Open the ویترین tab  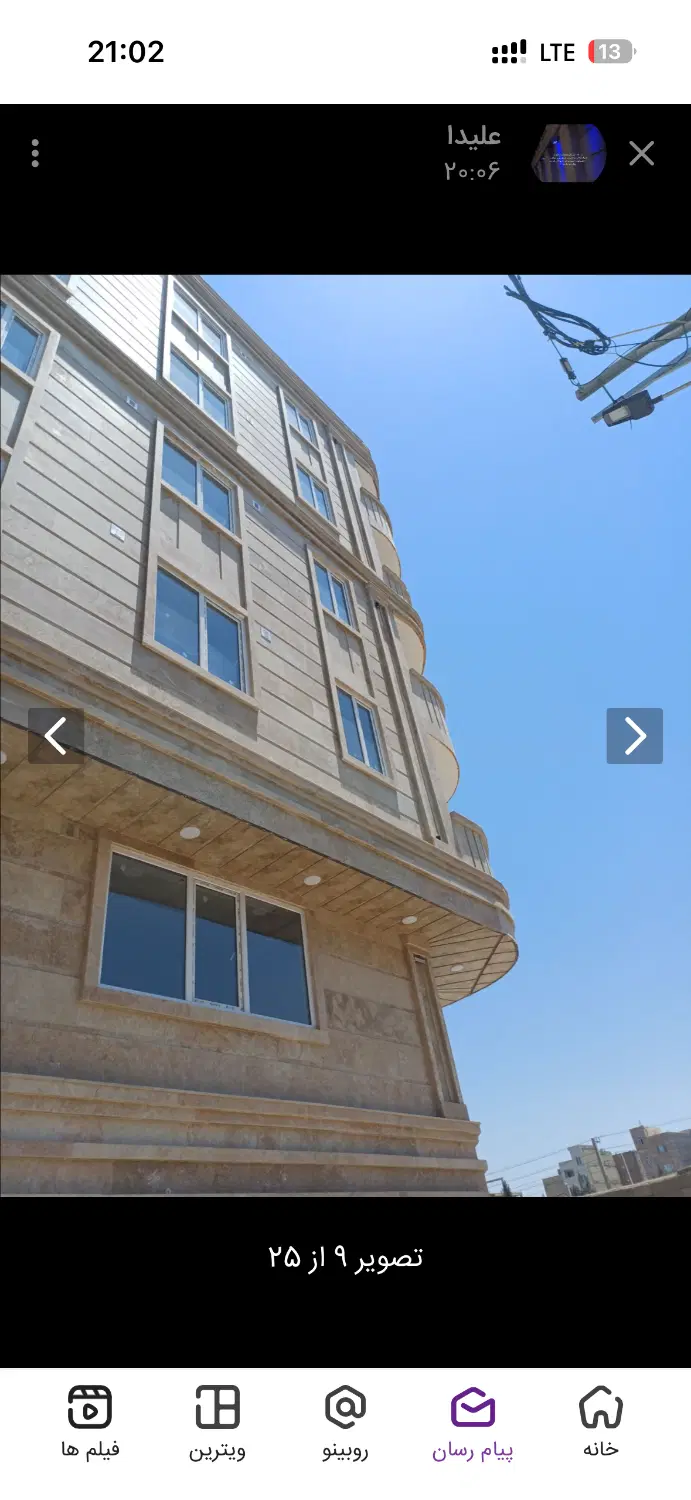pos(218,1421)
